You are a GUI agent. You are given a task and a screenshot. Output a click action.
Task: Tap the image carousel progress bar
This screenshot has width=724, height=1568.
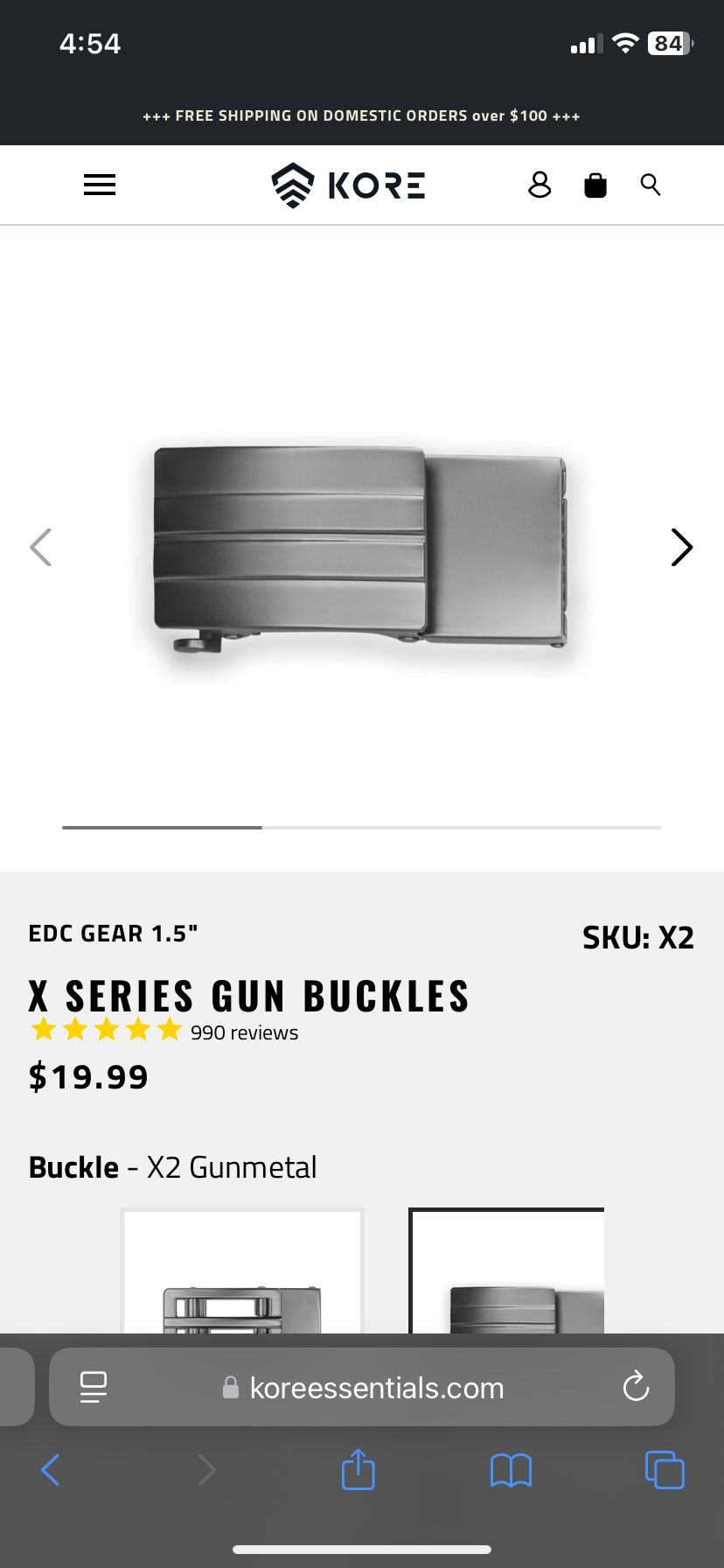362,828
